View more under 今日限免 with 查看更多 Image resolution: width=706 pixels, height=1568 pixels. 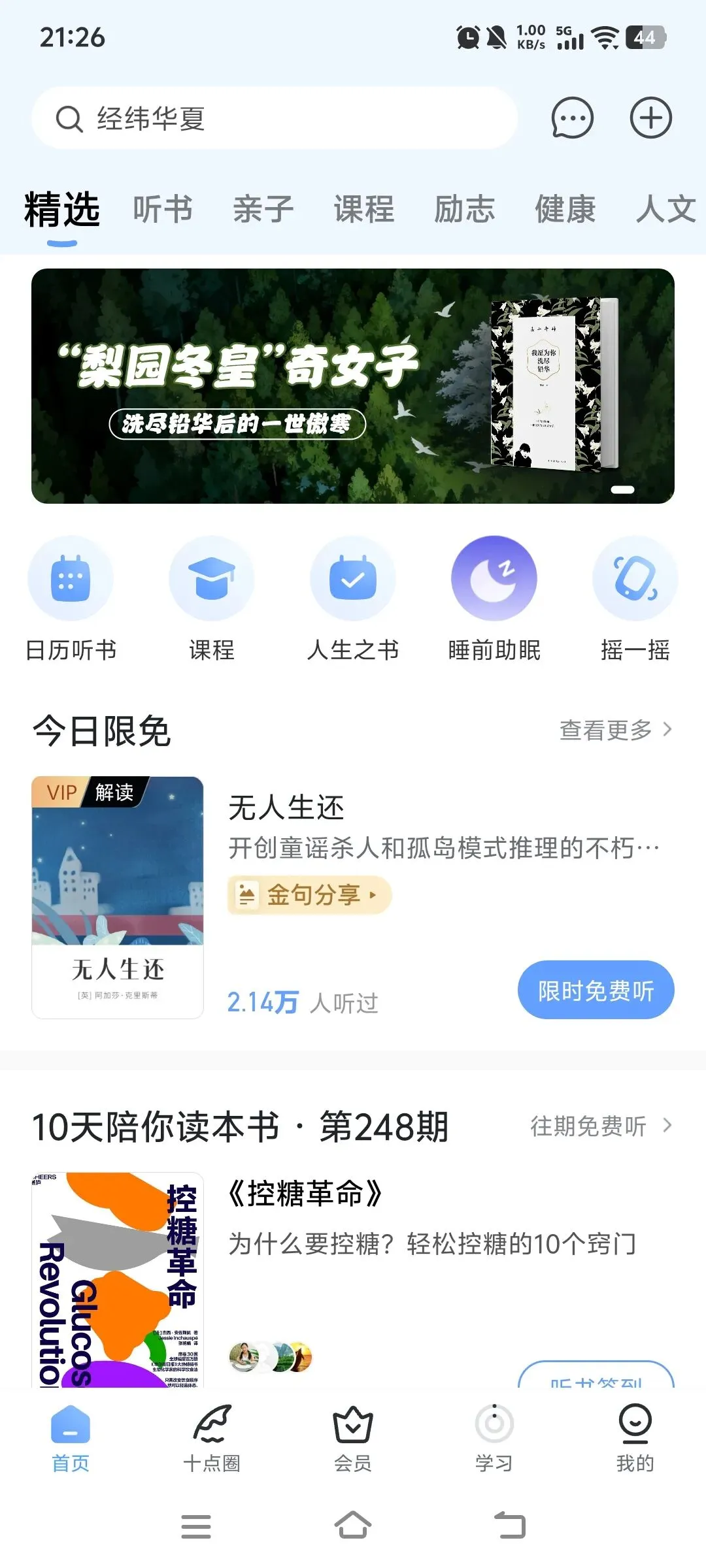point(616,730)
